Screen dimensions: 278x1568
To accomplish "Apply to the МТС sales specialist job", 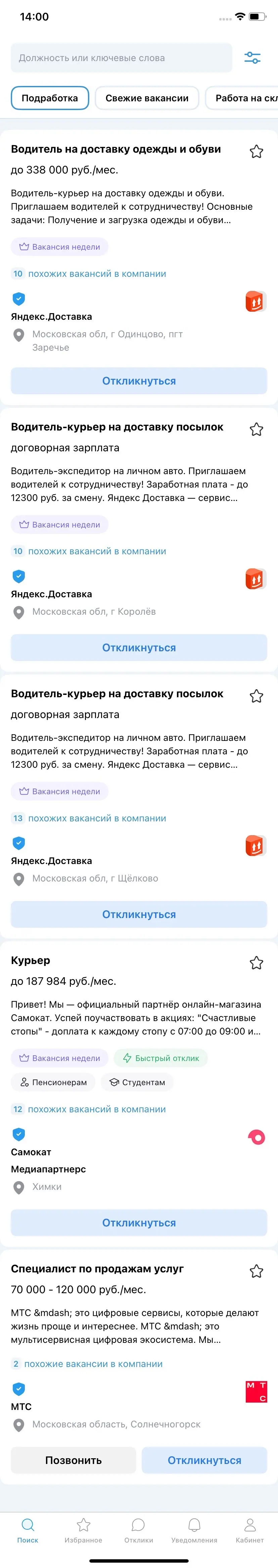I will point(204,1460).
